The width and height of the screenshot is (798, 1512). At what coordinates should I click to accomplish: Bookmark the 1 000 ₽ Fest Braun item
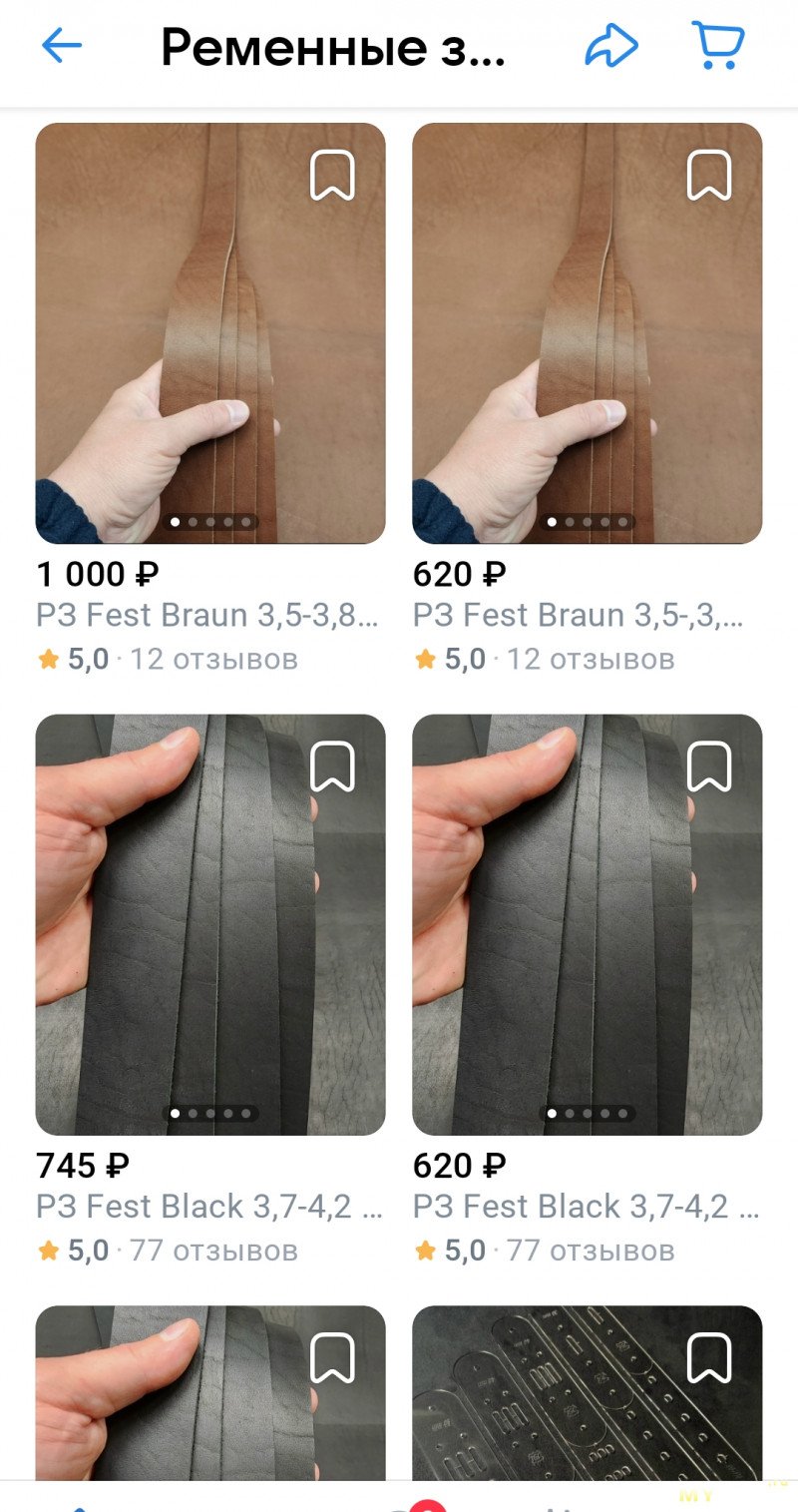click(x=332, y=176)
